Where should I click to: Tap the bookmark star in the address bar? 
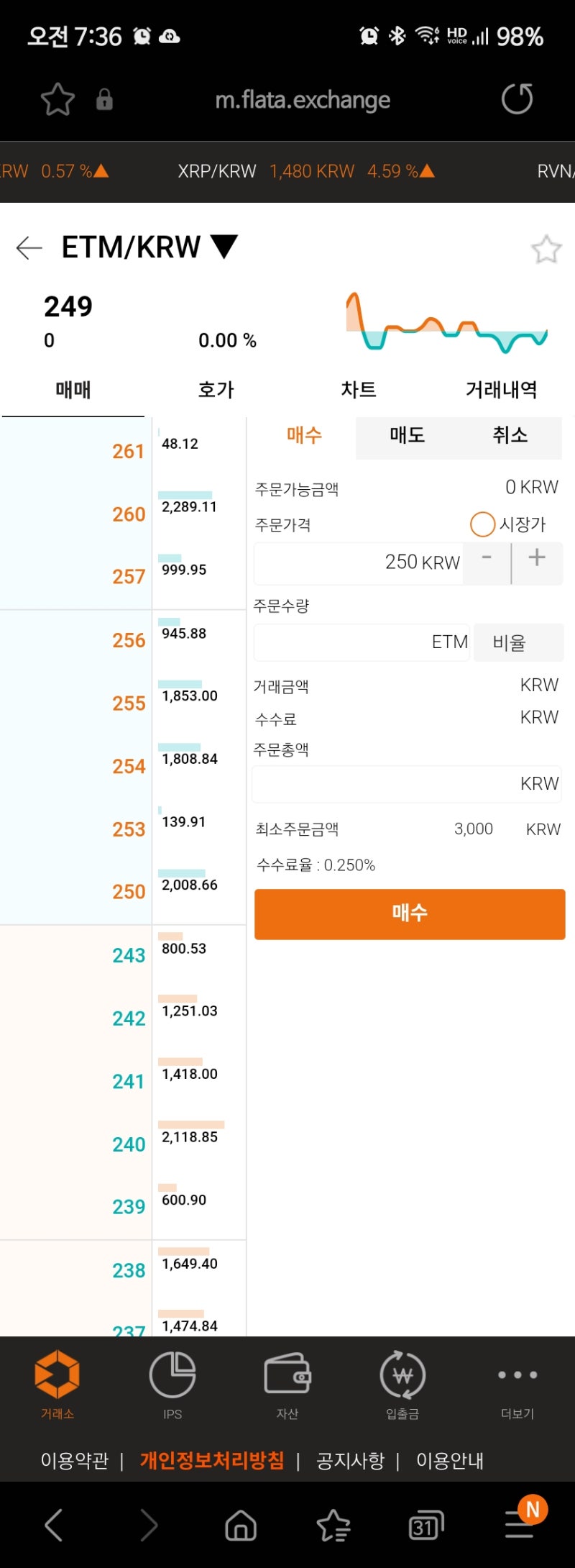tap(56, 99)
